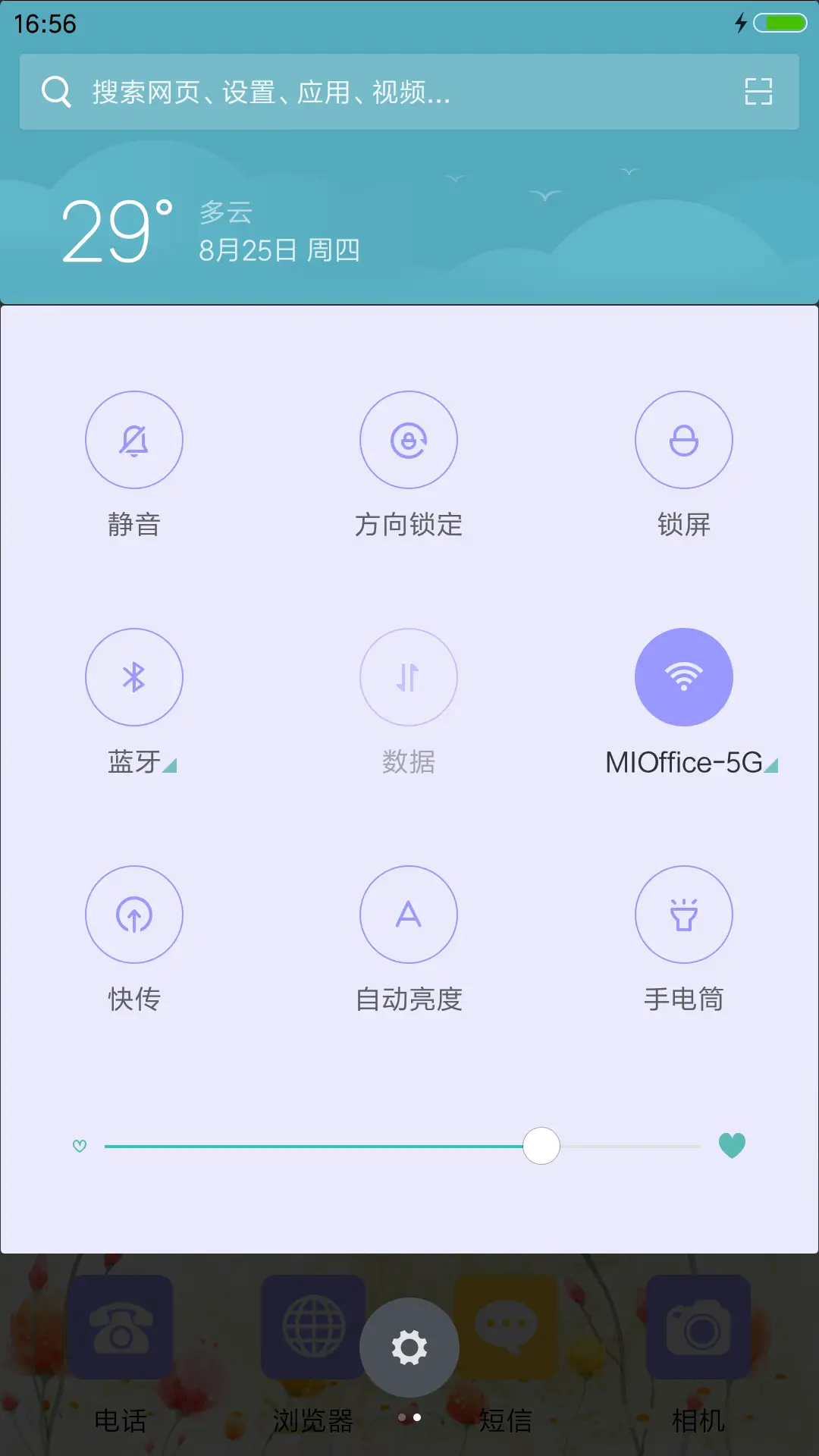Tap the search bar to search apps

coord(341,92)
